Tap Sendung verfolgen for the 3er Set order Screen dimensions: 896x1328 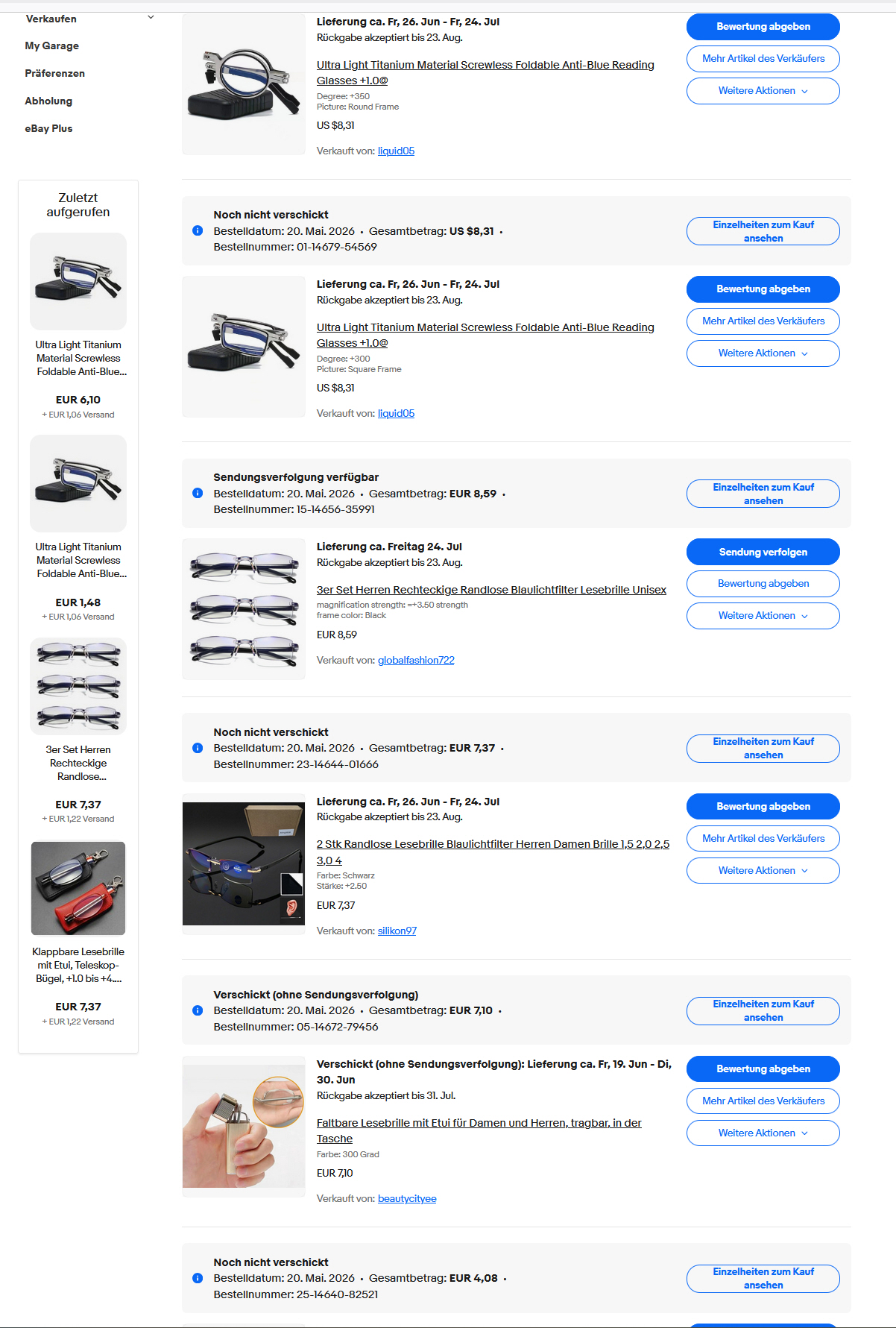[x=763, y=552]
